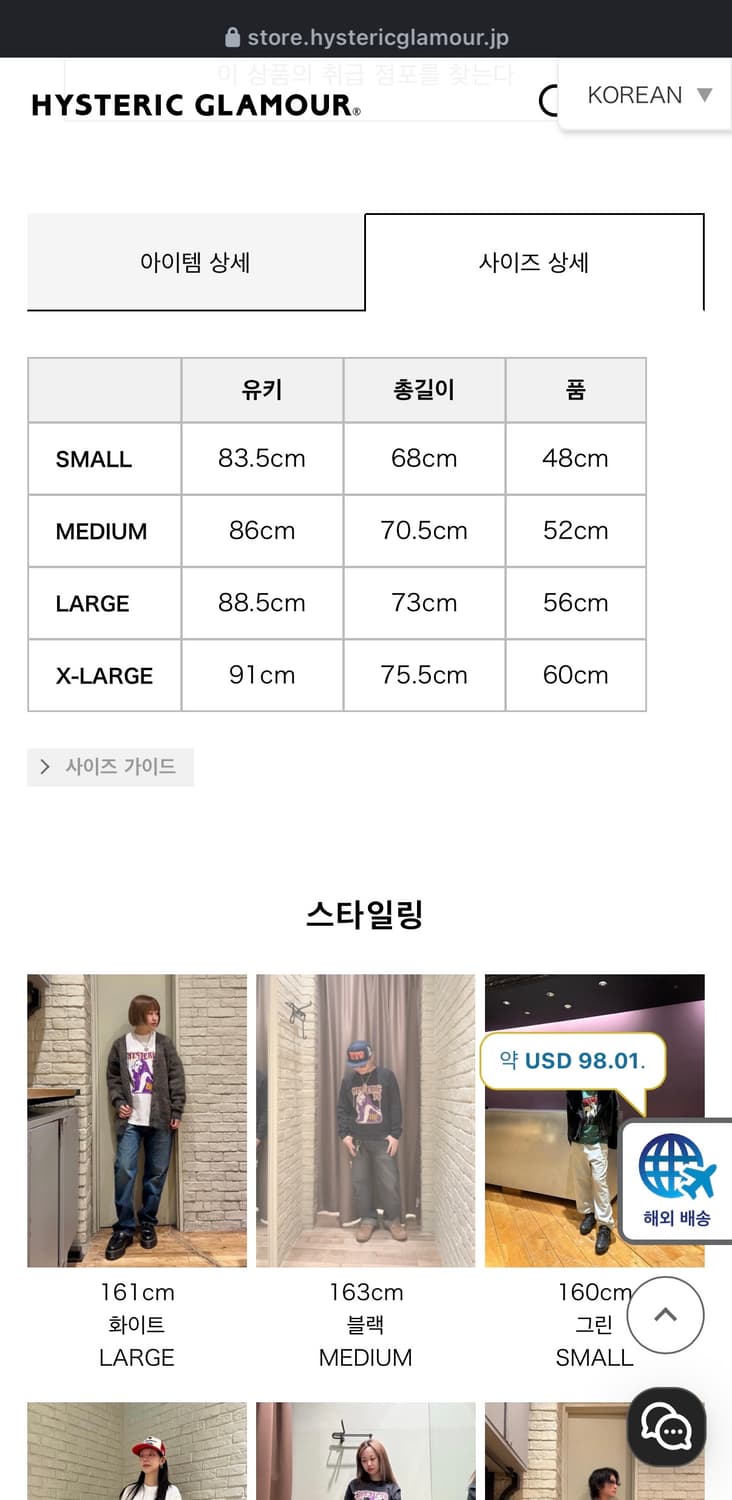This screenshot has height=1500, width=732.
Task: Expand the language selector's down arrow
Action: pos(704,95)
